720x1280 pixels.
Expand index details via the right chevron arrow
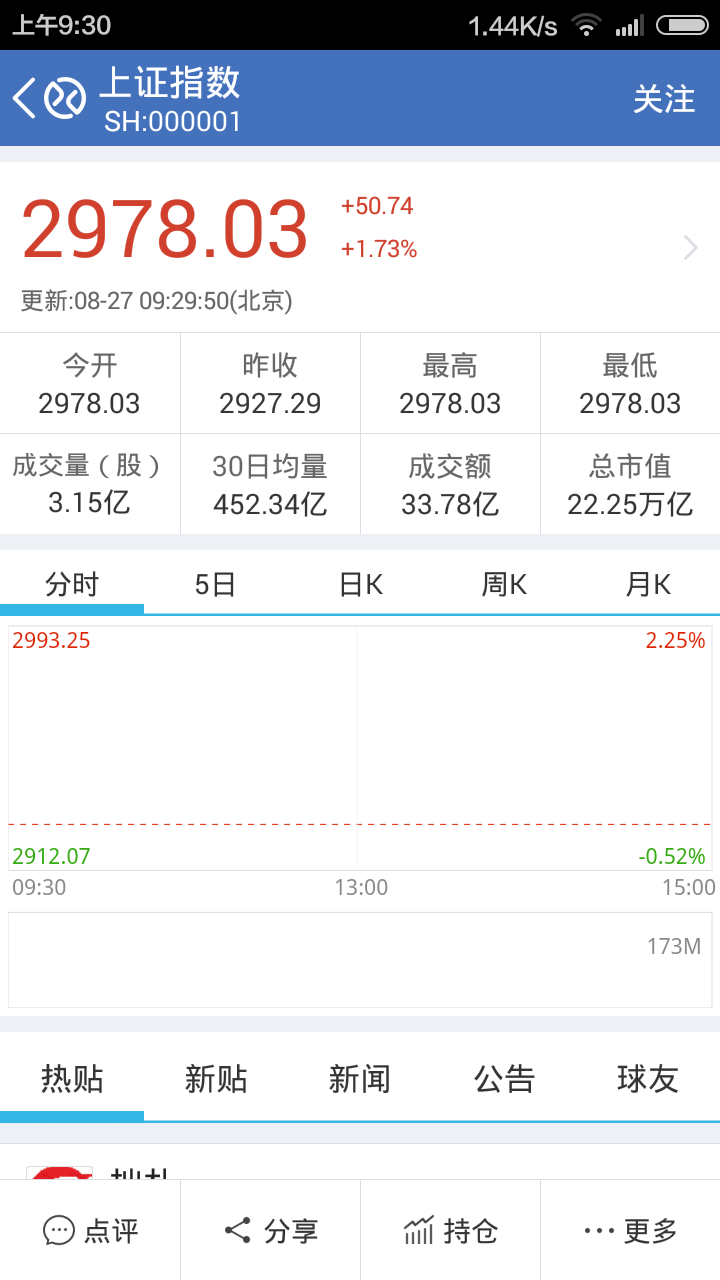688,247
